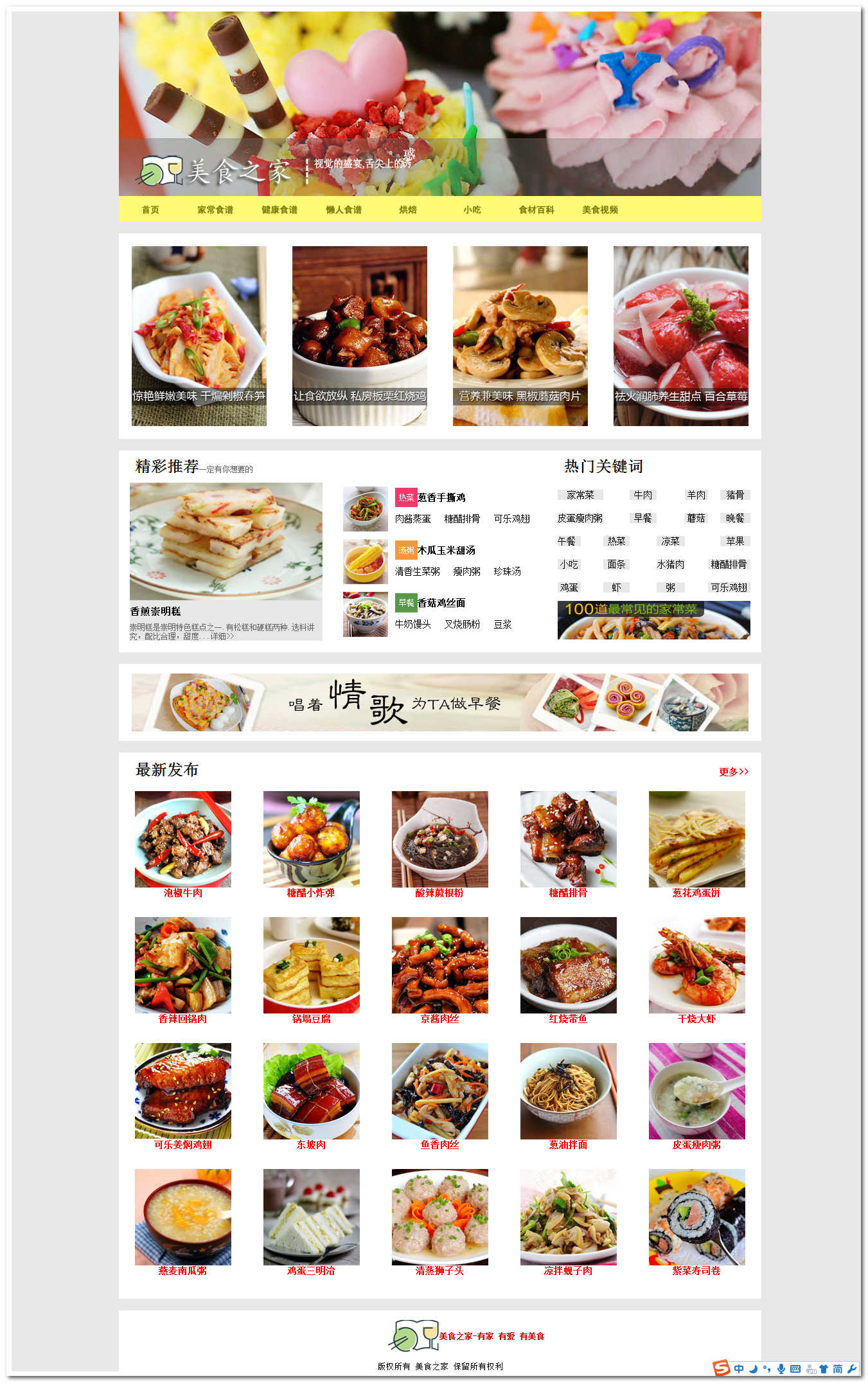Open the 唱着情歌为TA做早餐 banner
This screenshot has width=868, height=1383.
tap(439, 702)
